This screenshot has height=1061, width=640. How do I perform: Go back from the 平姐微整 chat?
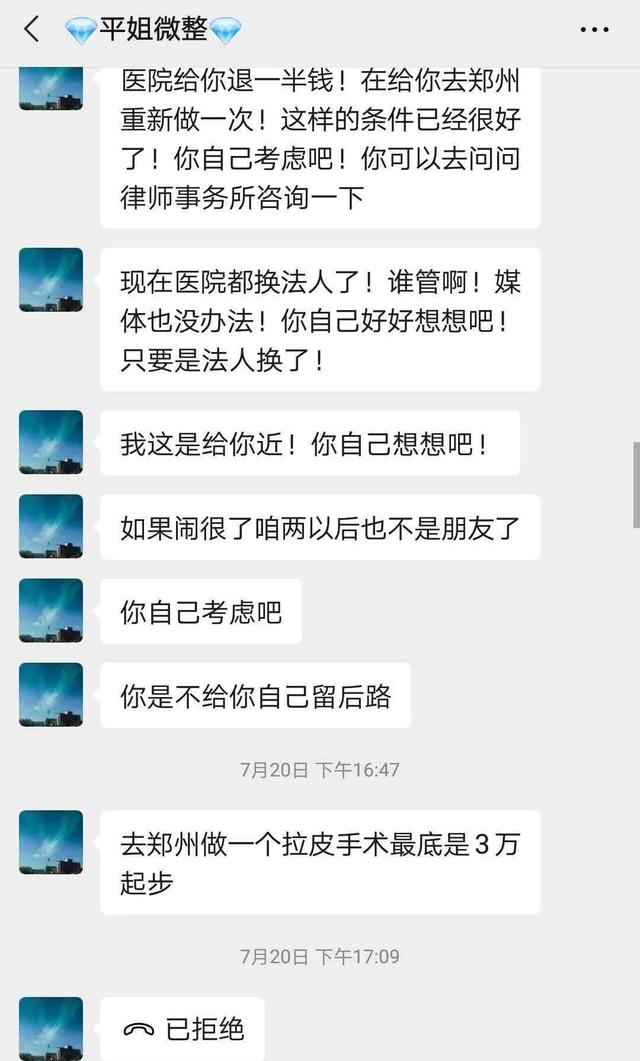pyautogui.click(x=31, y=29)
